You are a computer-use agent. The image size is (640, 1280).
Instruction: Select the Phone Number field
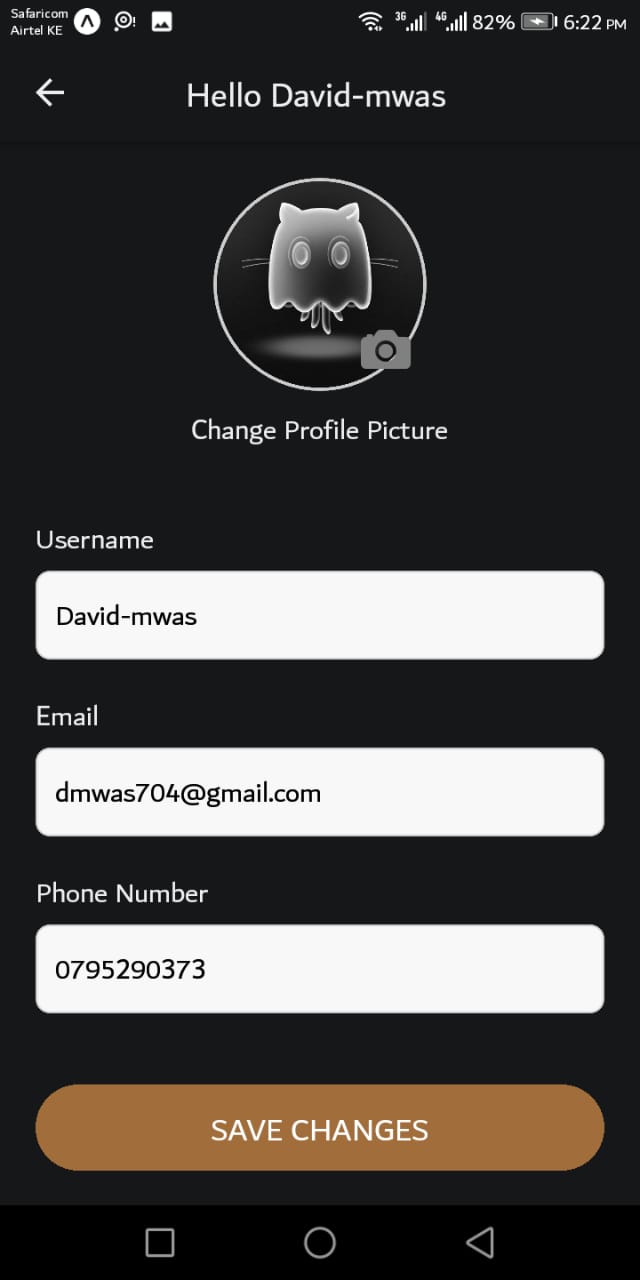(x=320, y=968)
